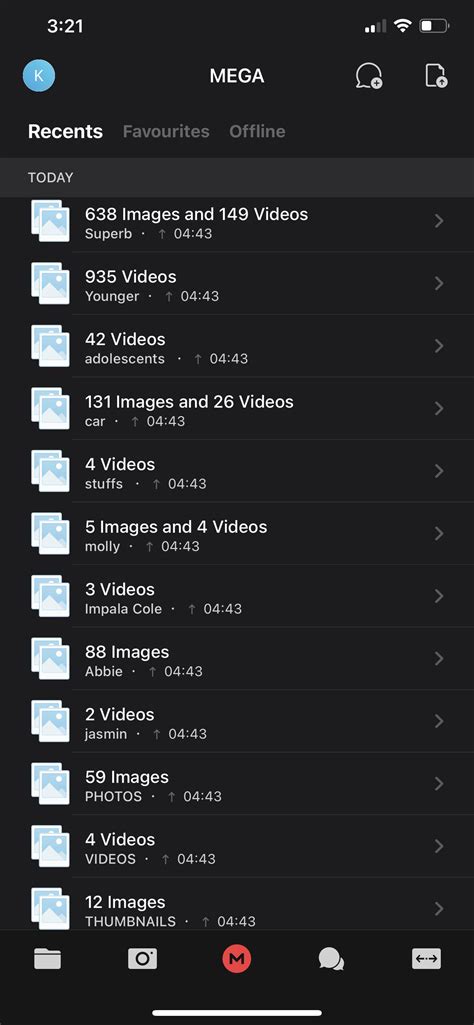Viewport: 474px width, 1025px height.
Task: Open the 3 Videos entry from Impala Cole
Action: click(237, 596)
